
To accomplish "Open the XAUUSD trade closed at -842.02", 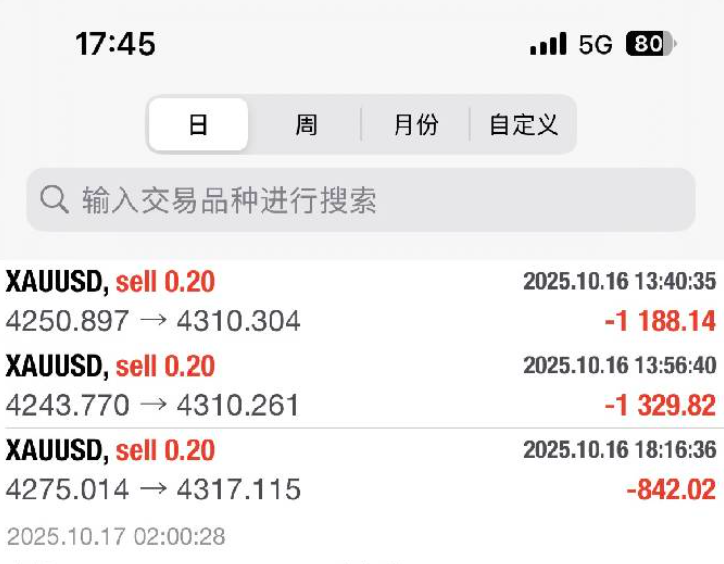I will pos(360,470).
